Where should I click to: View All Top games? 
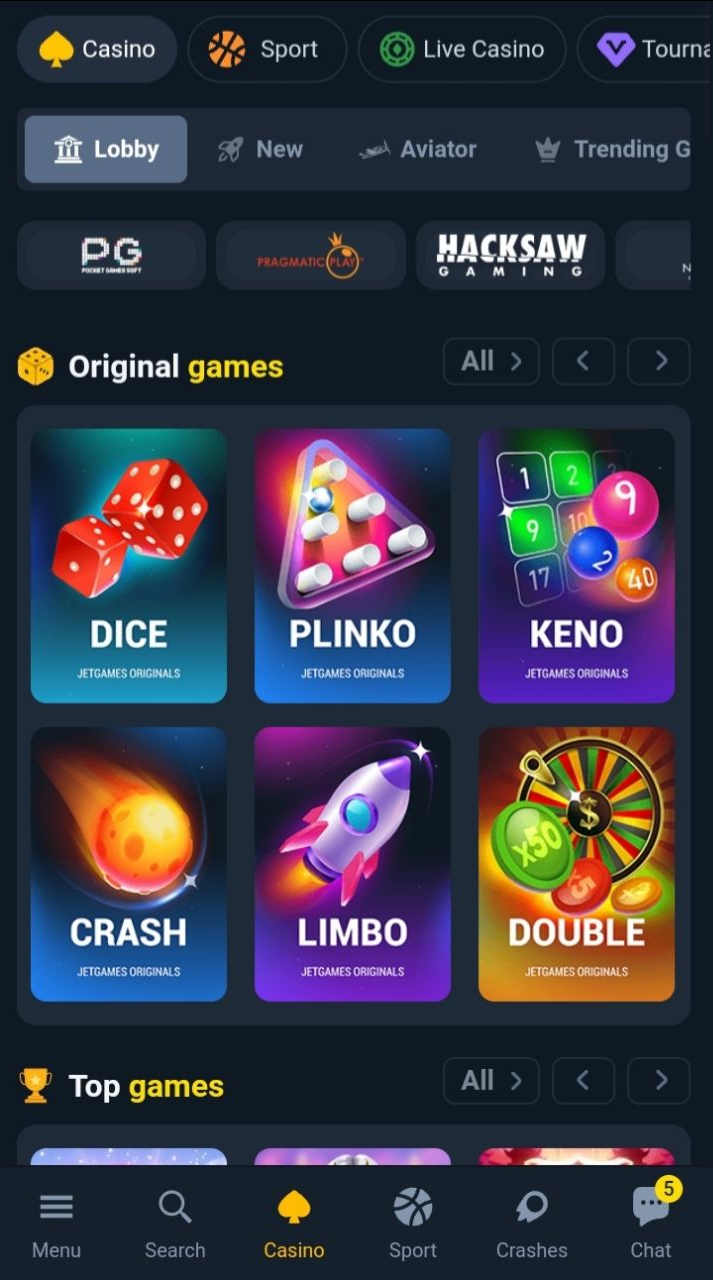click(x=490, y=1080)
